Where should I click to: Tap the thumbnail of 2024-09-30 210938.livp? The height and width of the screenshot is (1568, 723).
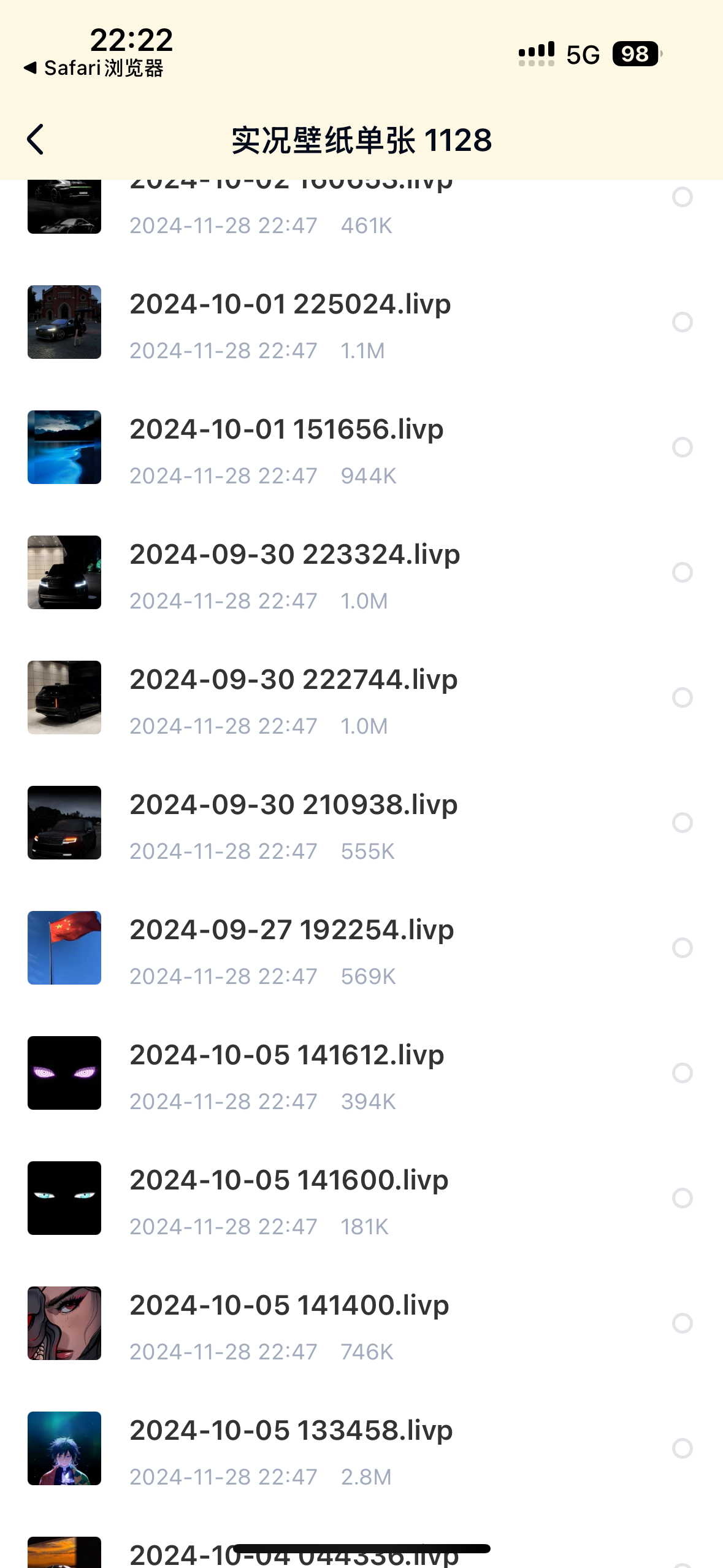[64, 823]
